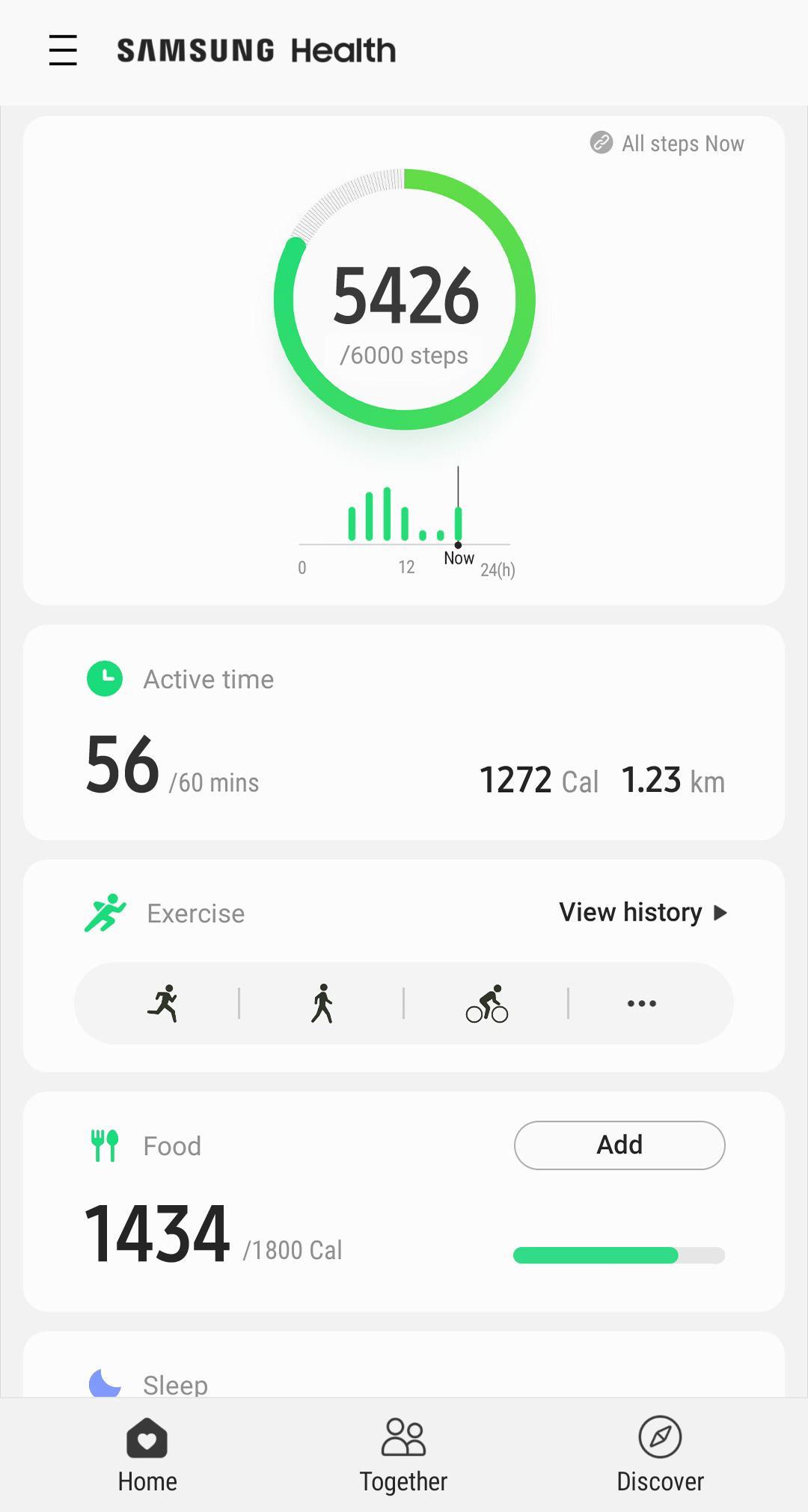Show more exercise types
Viewport: 808px width, 1512px height.
[642, 1003]
